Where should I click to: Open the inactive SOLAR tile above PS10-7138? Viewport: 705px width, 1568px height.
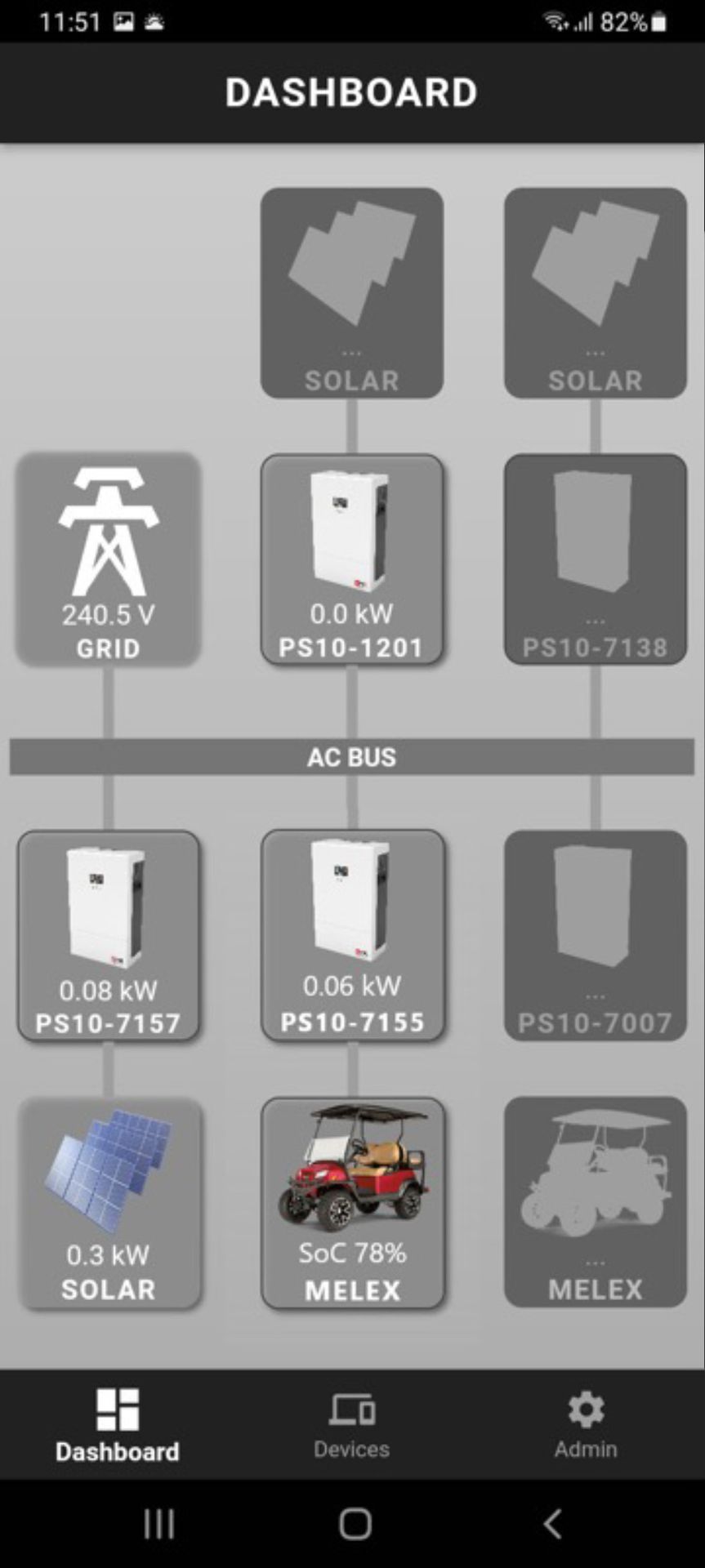pos(596,293)
